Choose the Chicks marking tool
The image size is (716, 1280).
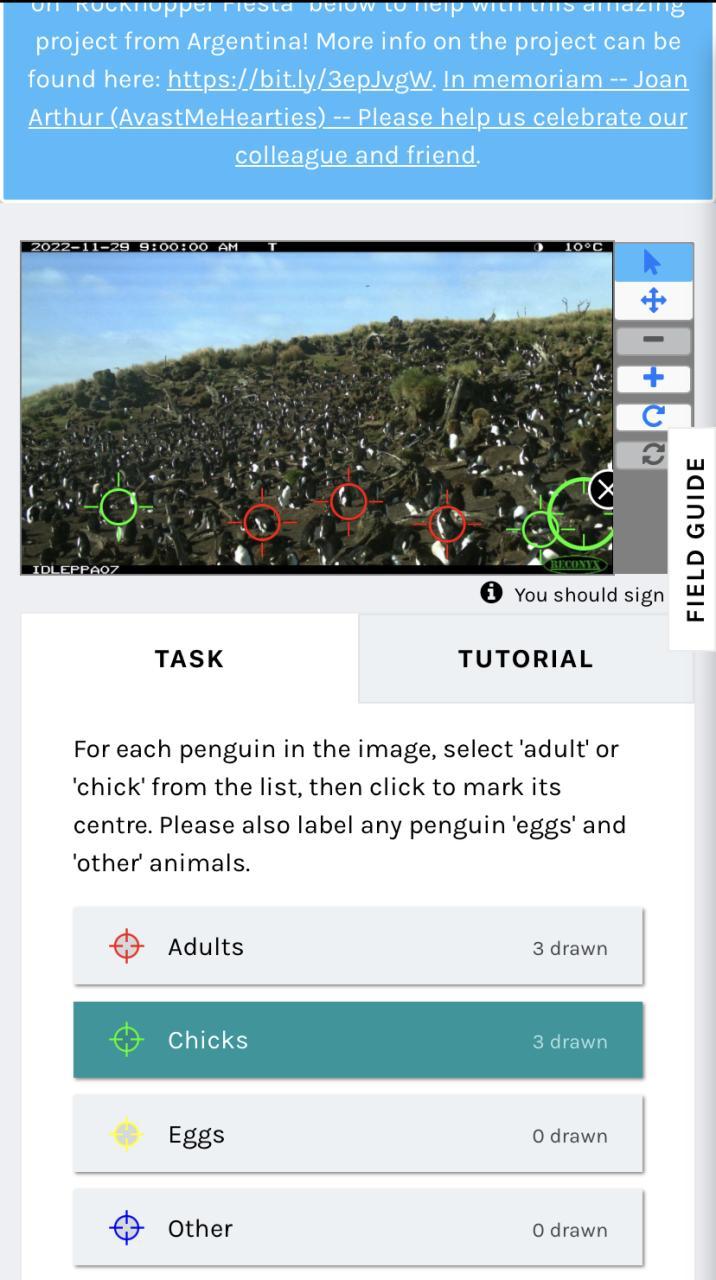(x=357, y=1040)
